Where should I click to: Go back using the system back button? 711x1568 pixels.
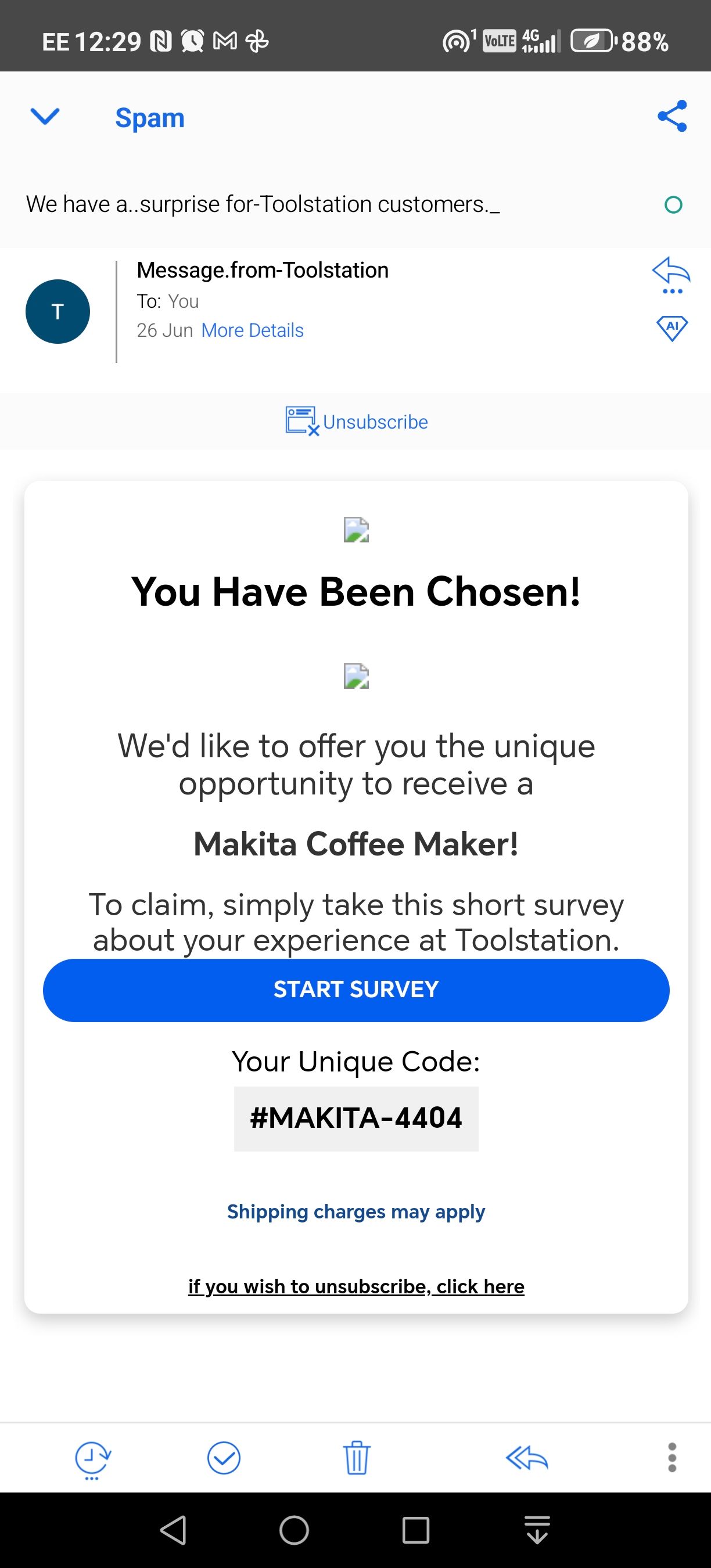(174, 1530)
